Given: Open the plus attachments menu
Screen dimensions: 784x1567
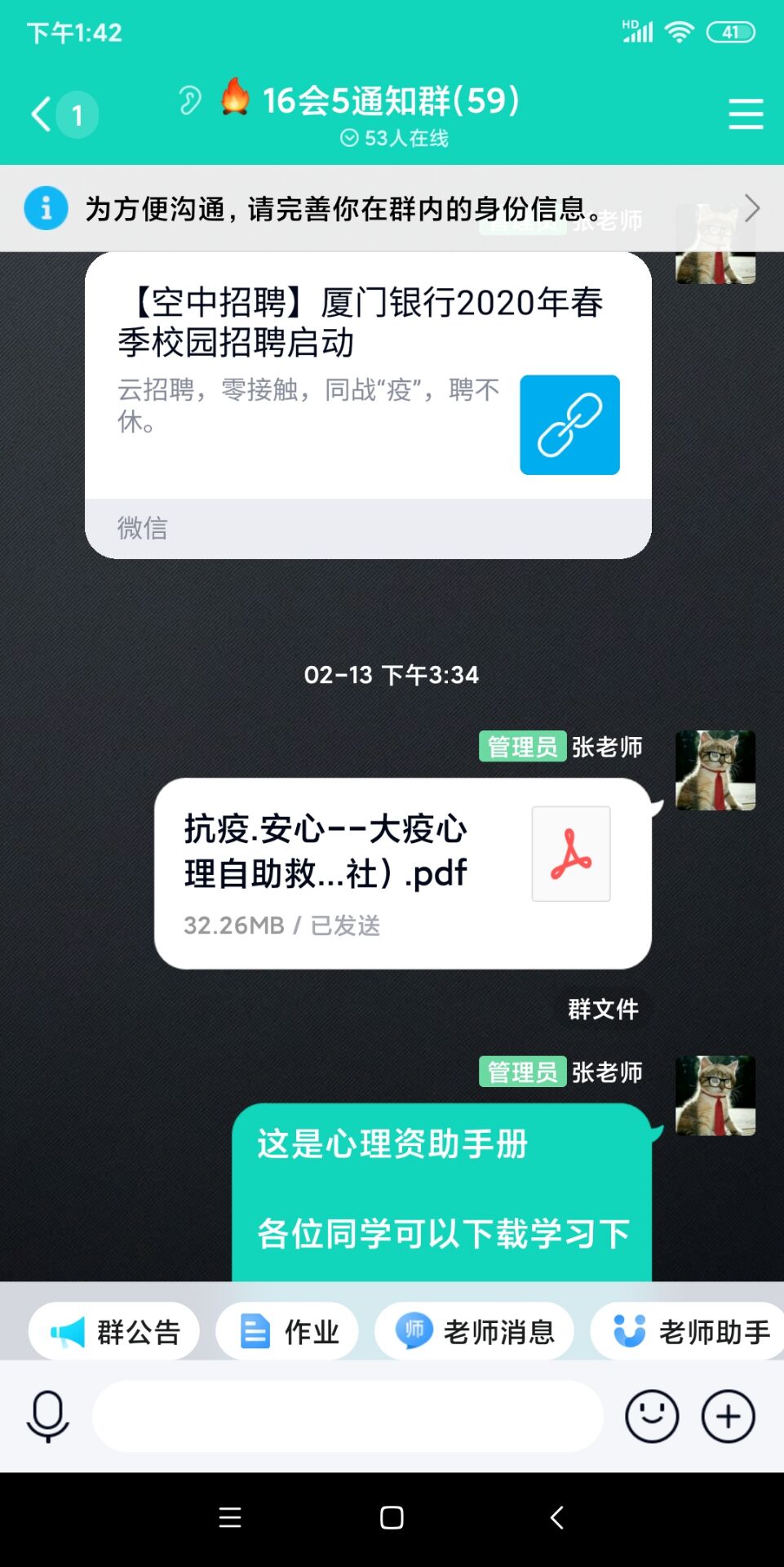Looking at the screenshot, I should coord(728,1416).
